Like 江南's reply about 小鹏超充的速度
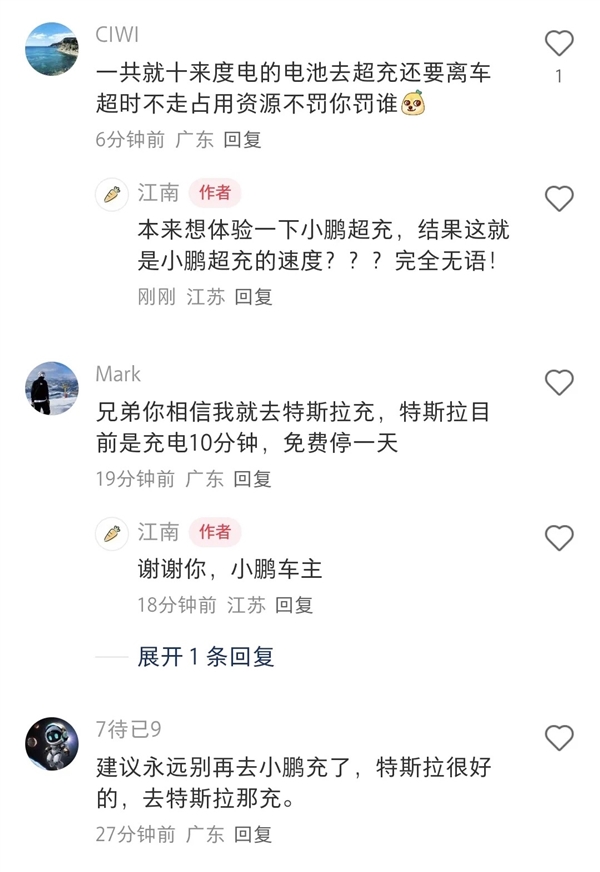Viewport: 600px width, 872px height. (x=558, y=198)
